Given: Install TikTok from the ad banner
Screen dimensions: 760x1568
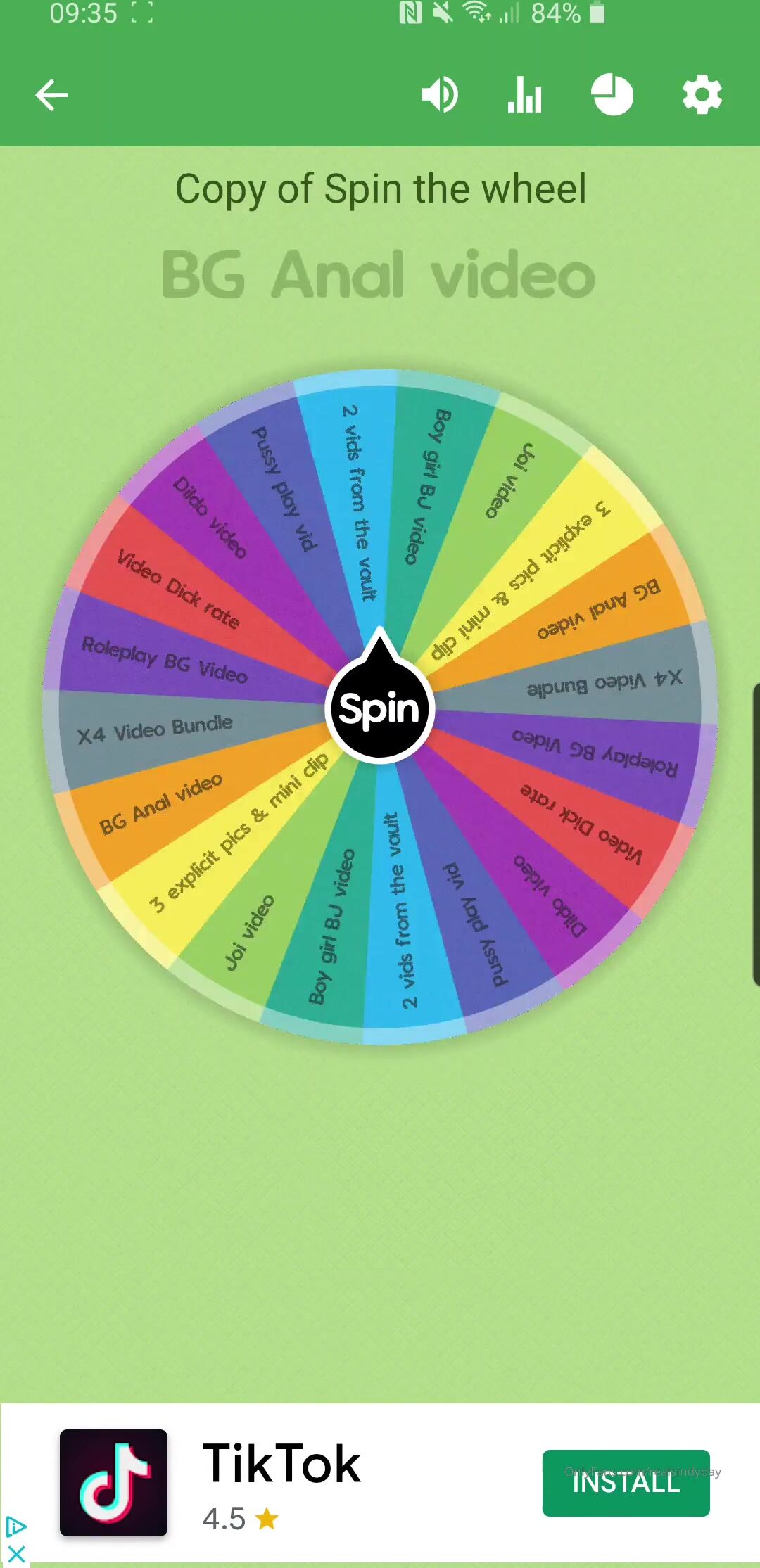Looking at the screenshot, I should 626,1483.
